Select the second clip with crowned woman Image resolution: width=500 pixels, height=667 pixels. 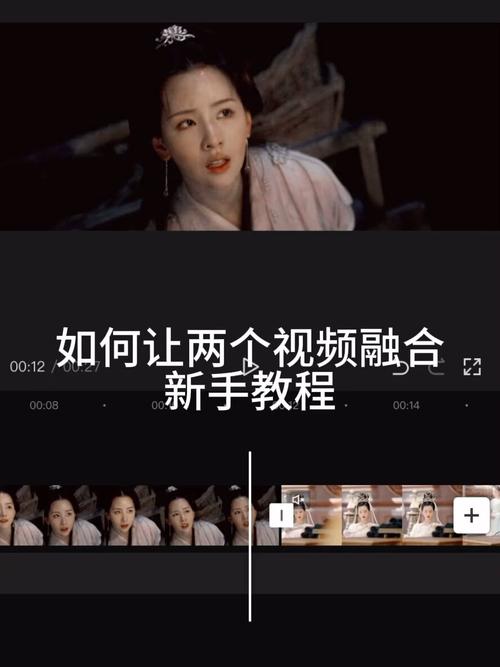click(x=391, y=515)
